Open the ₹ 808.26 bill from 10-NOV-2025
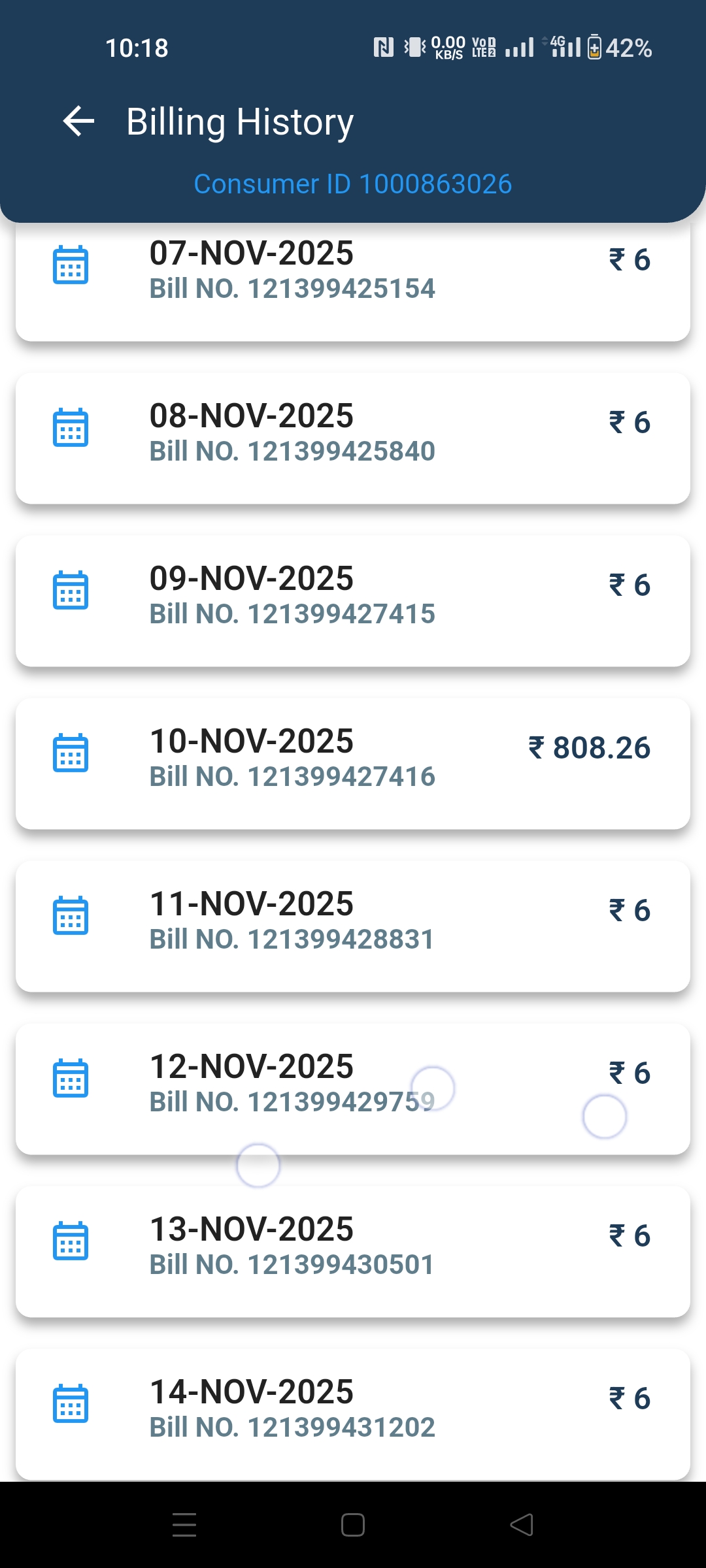 point(353,763)
